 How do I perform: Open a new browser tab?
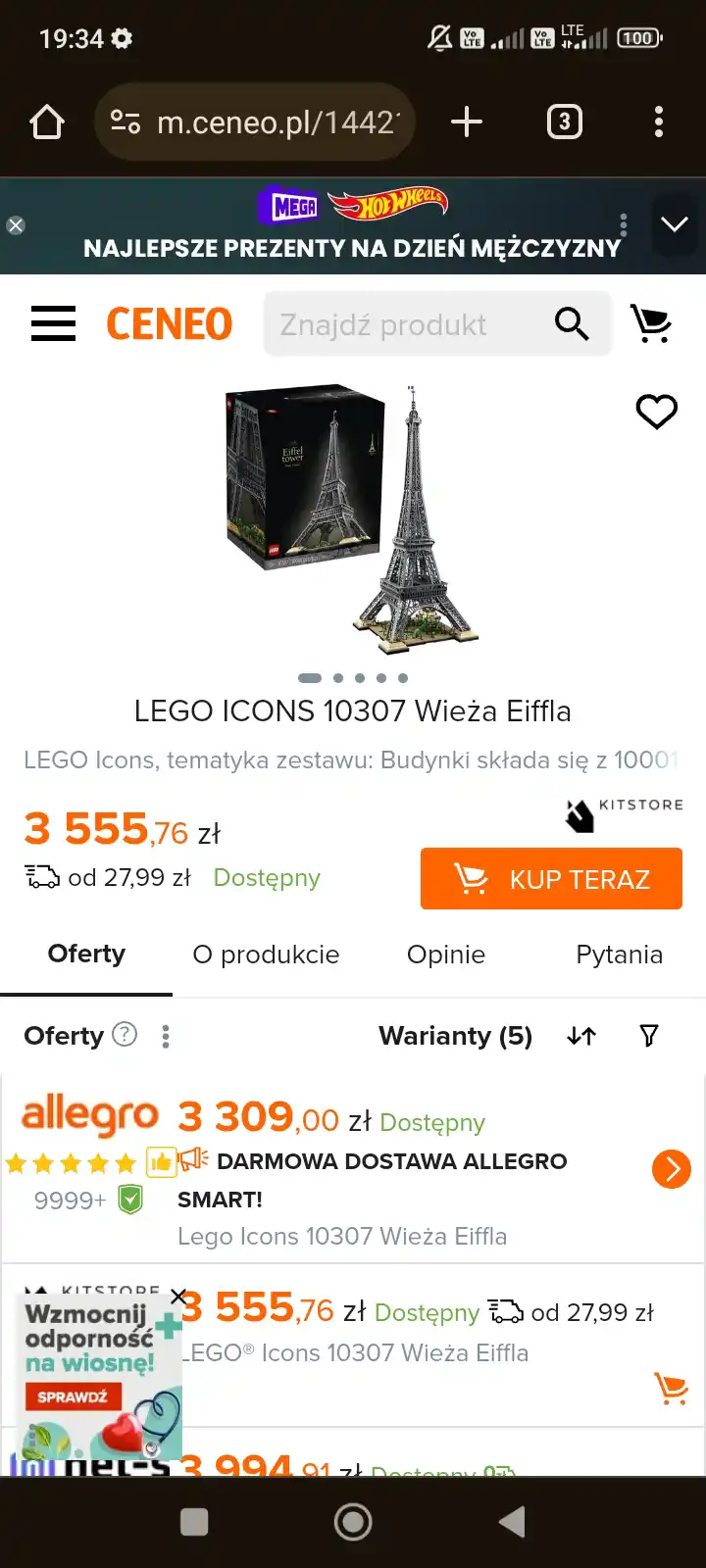click(x=467, y=122)
